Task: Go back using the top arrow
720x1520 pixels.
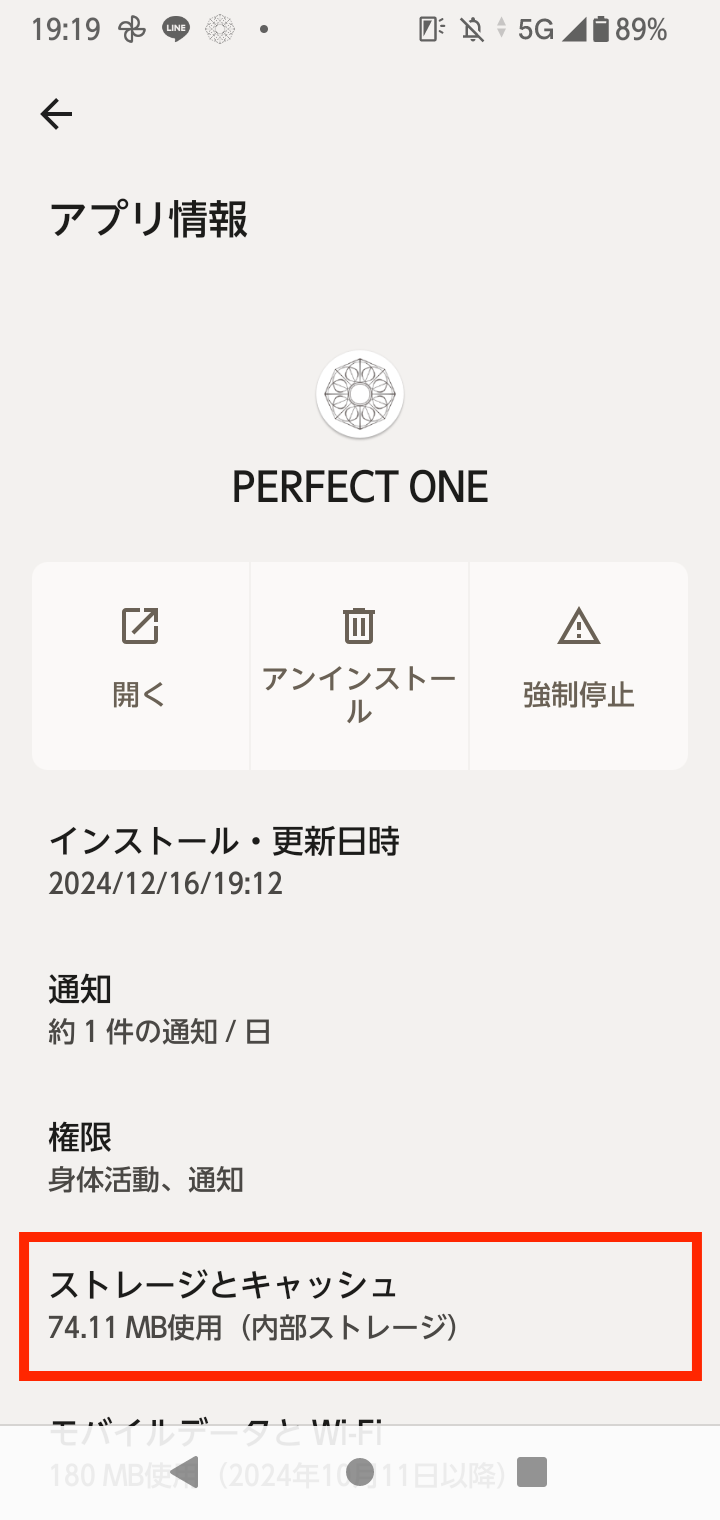Action: click(56, 115)
